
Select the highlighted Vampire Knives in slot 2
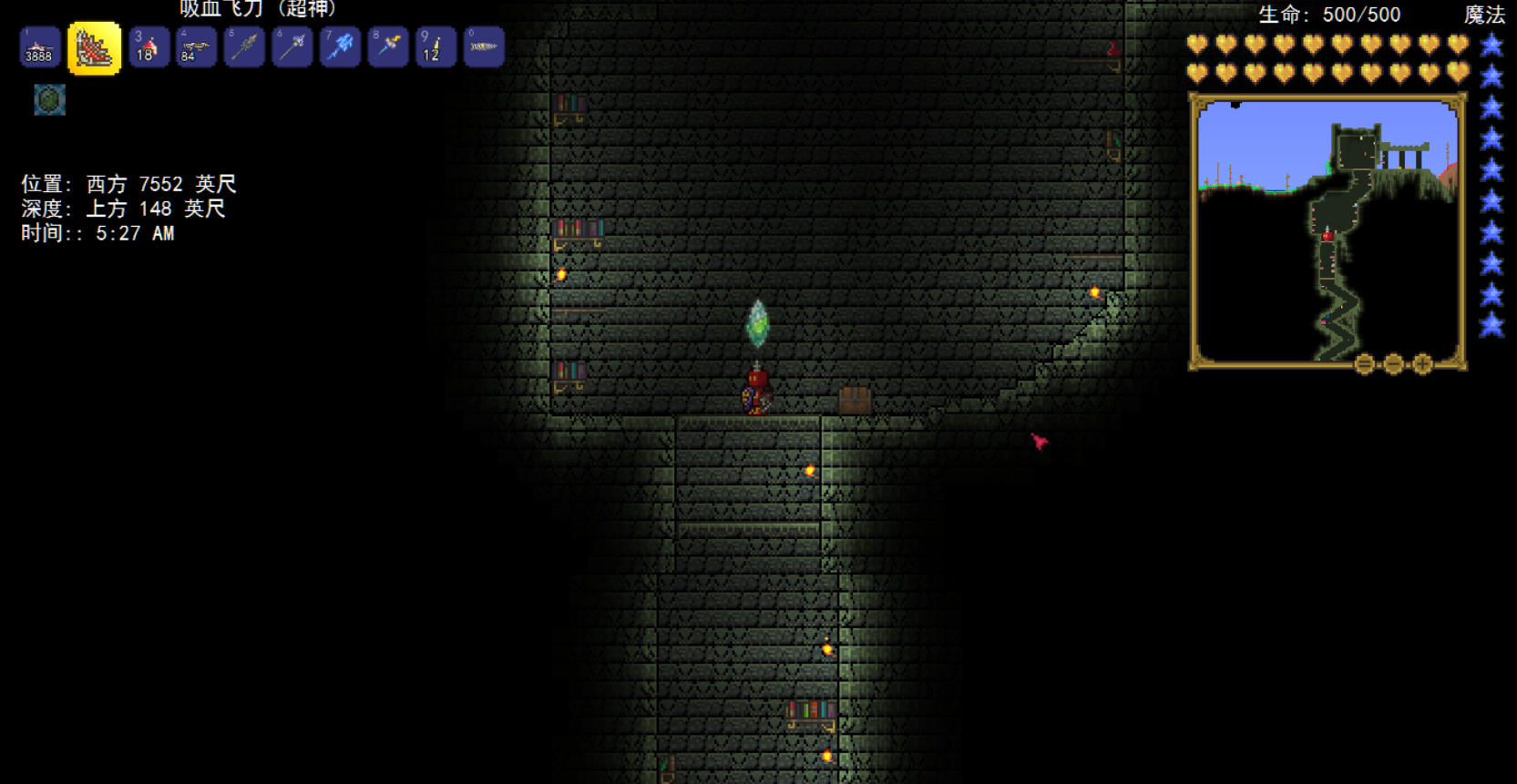point(94,48)
